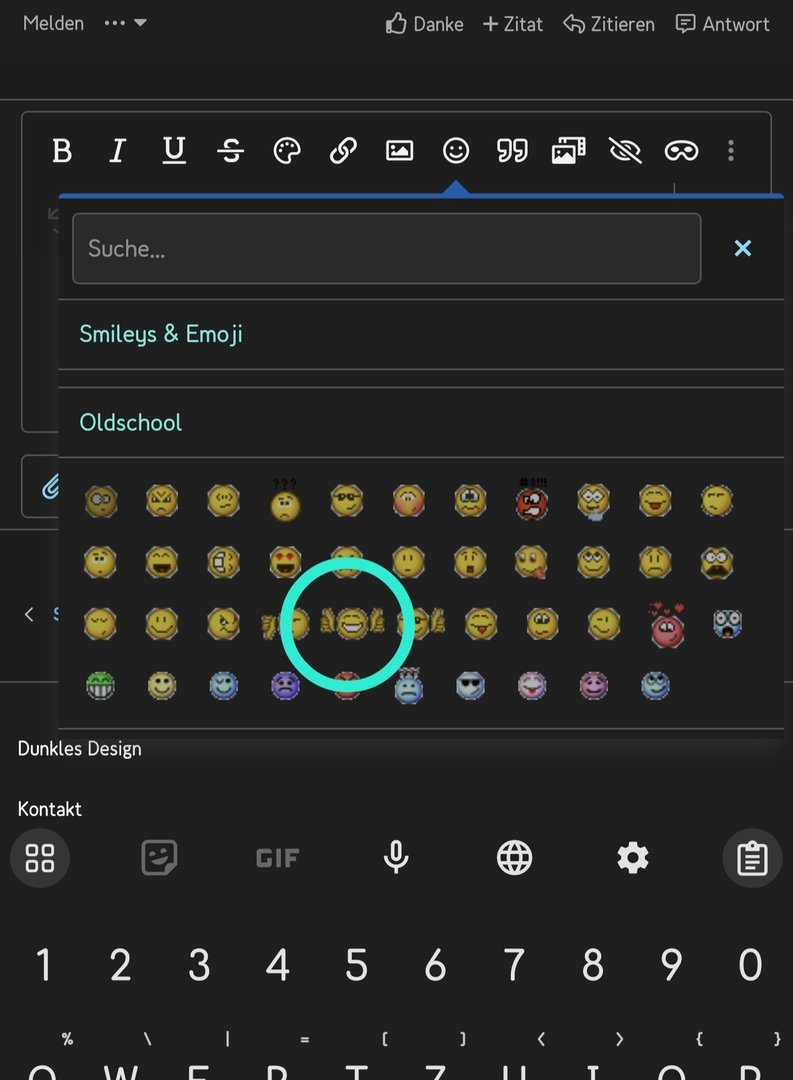Image resolution: width=793 pixels, height=1080 pixels.
Task: Close the smiley picker with the X
Action: [742, 248]
